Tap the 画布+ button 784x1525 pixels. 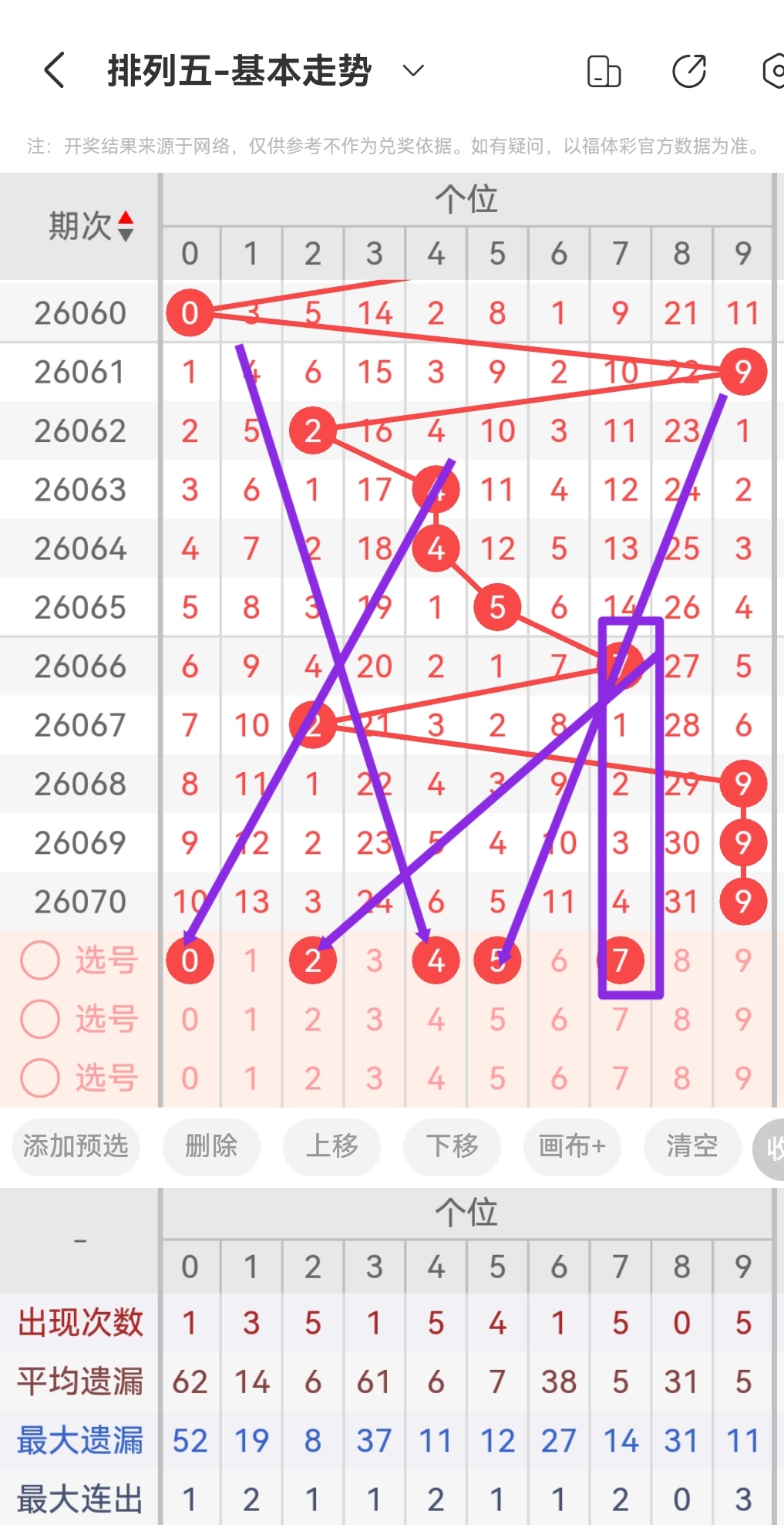[x=572, y=1148]
